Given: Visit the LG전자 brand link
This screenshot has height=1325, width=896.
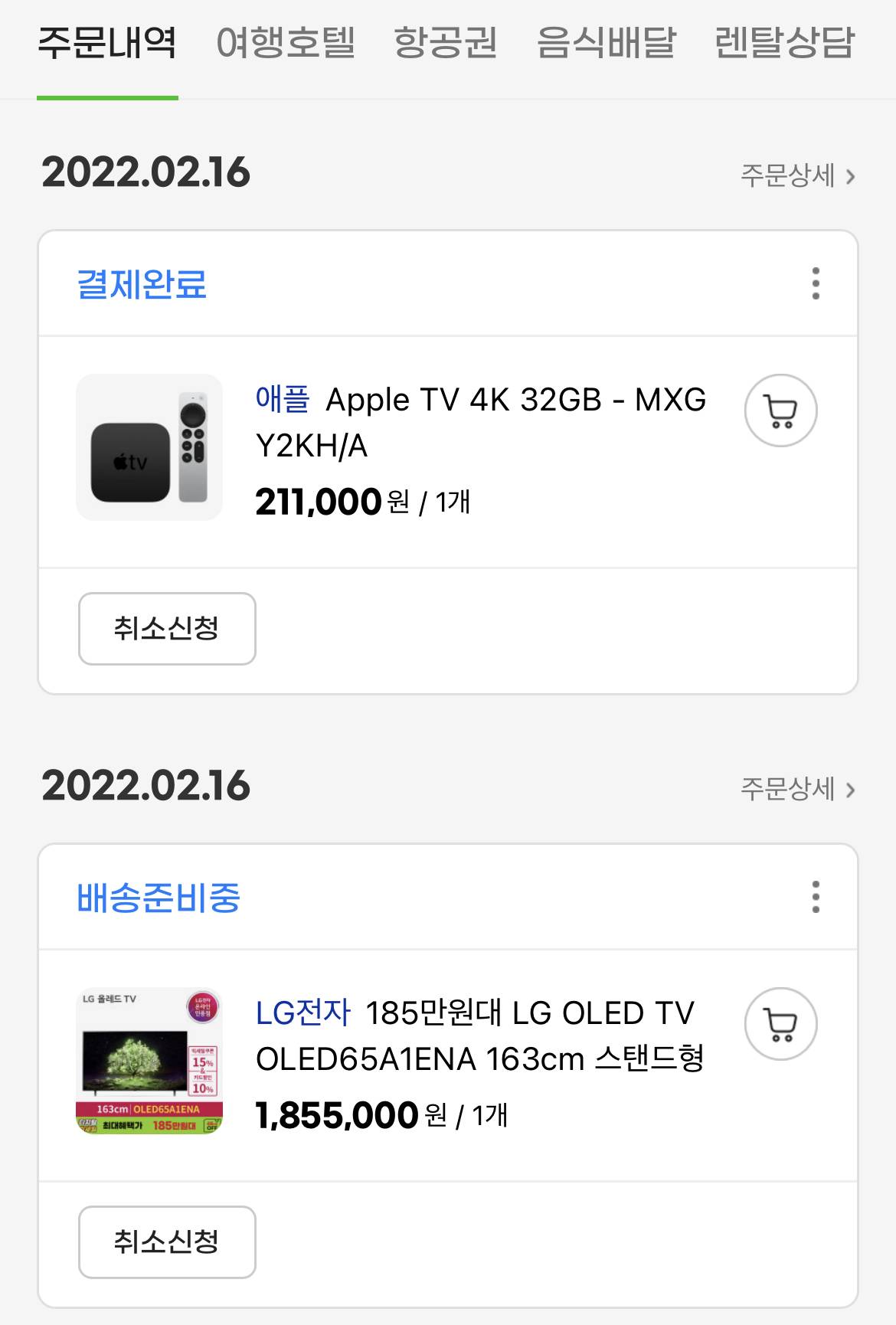Looking at the screenshot, I should pos(303,1013).
